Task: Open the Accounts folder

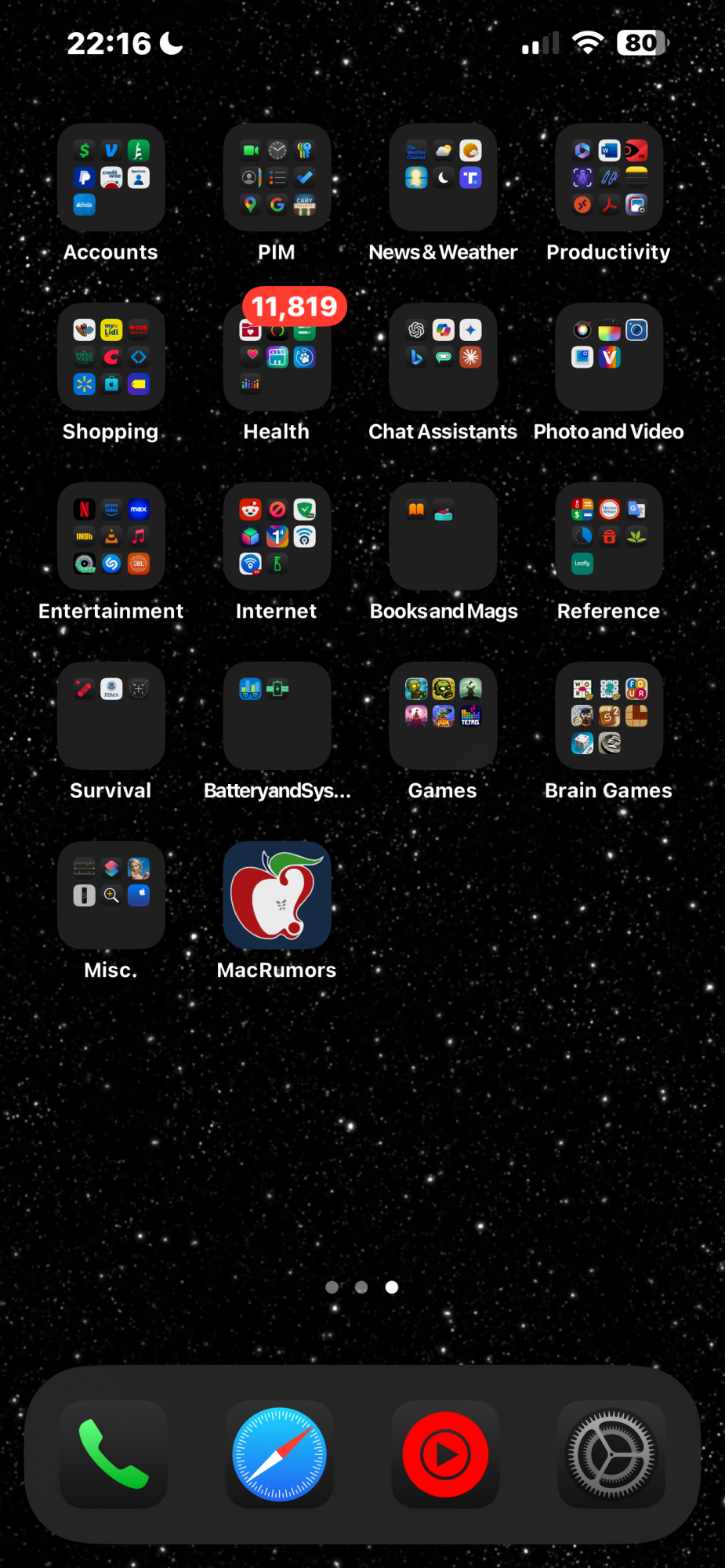Action: [x=111, y=177]
